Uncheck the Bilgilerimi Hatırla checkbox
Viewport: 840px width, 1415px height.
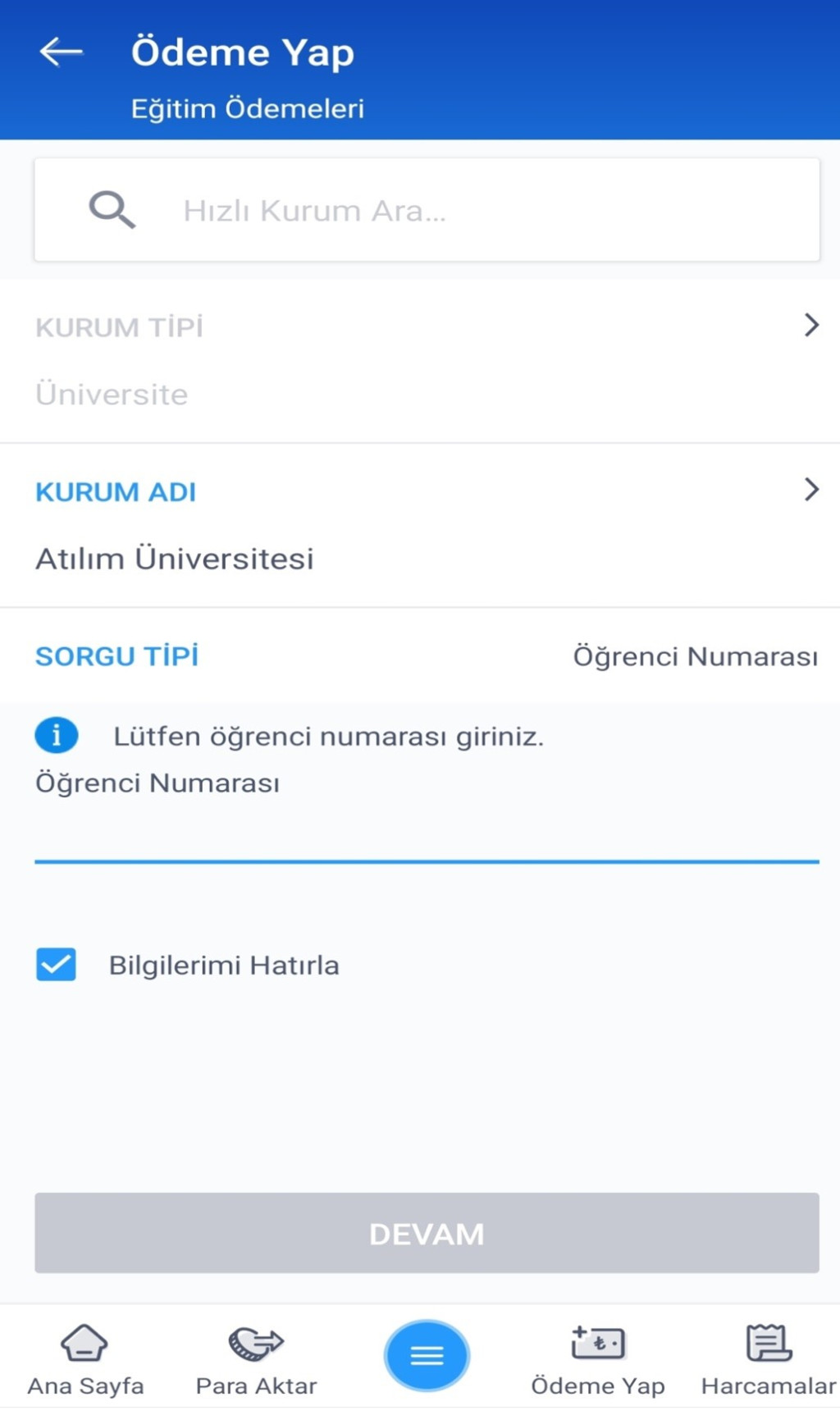57,965
